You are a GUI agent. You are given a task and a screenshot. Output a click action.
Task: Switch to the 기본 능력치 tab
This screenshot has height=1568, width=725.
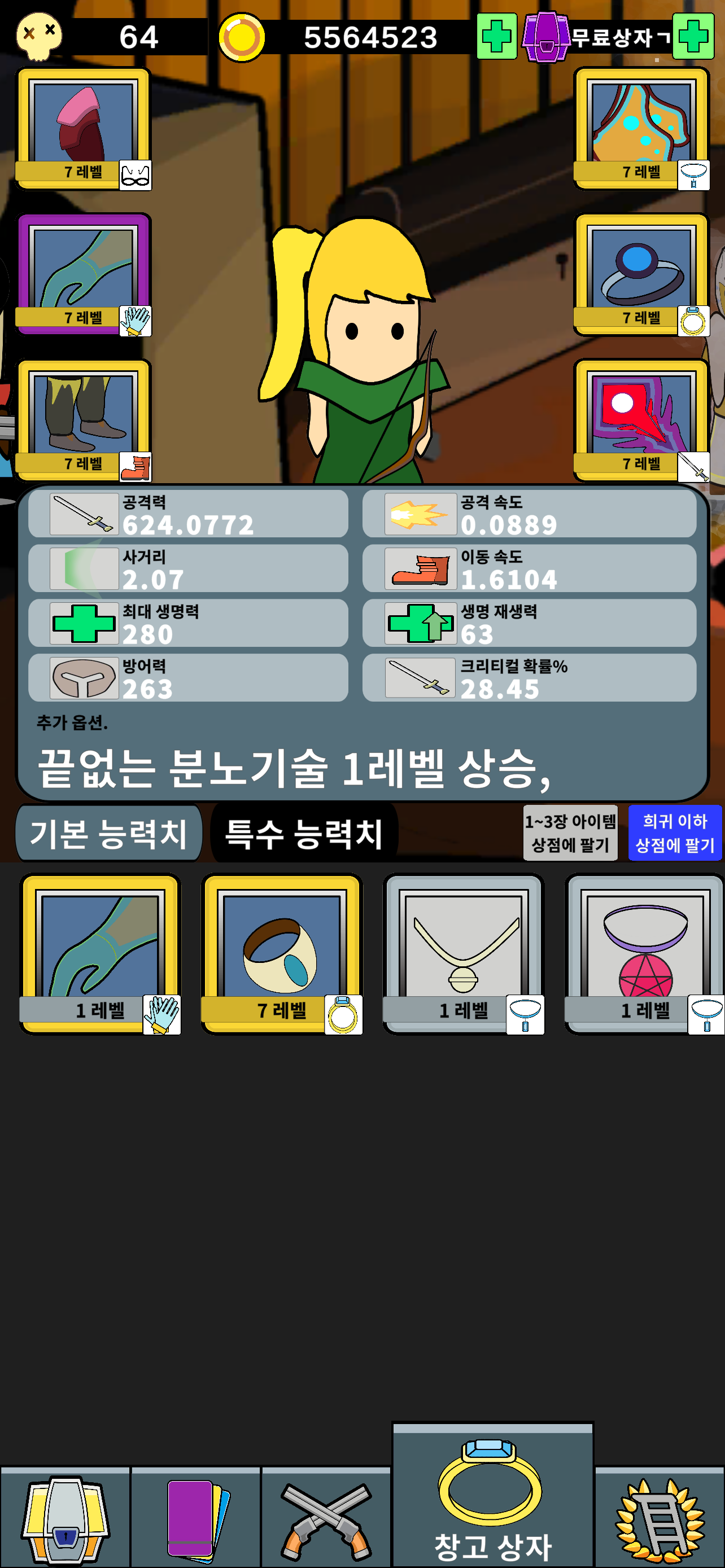(108, 833)
